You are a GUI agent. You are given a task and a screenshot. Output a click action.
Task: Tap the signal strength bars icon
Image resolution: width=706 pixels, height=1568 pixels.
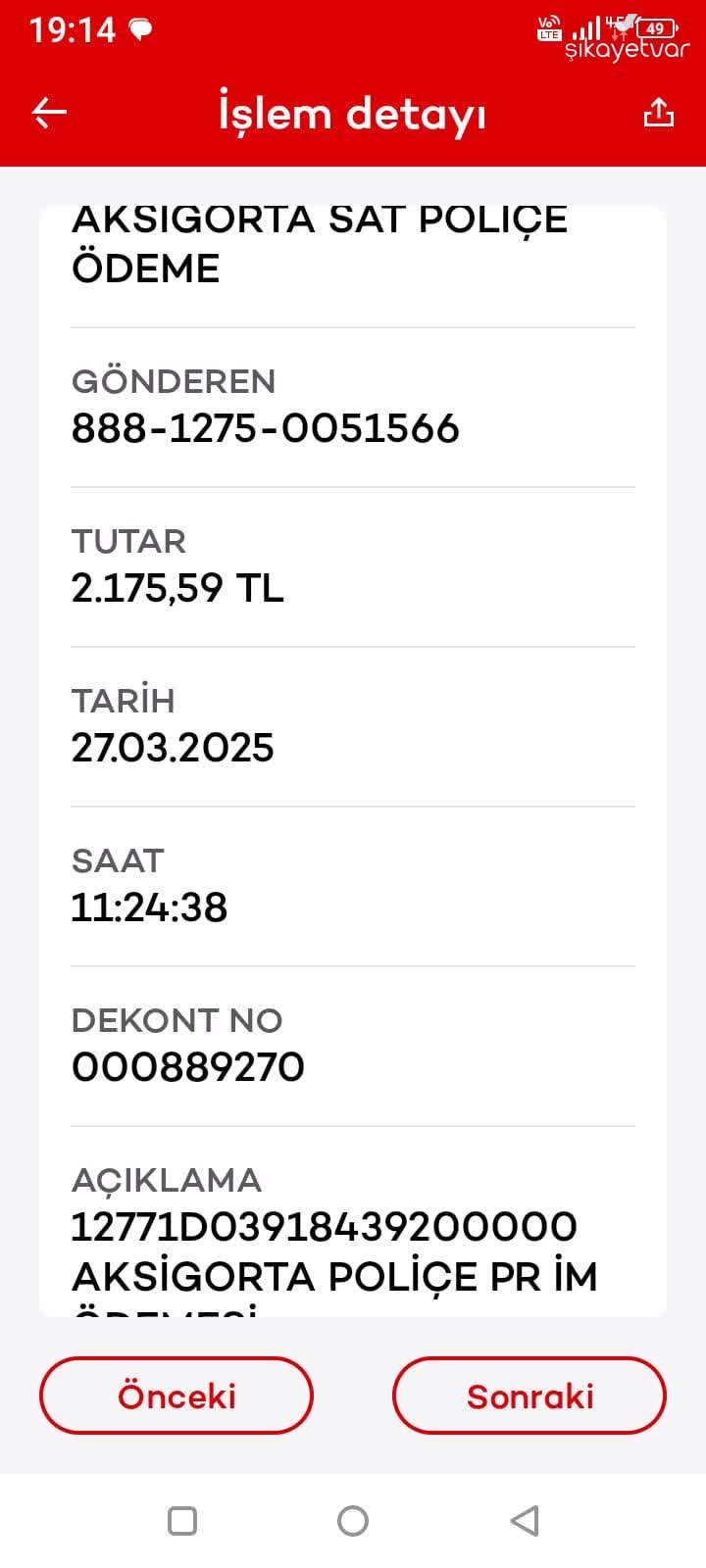[x=588, y=26]
